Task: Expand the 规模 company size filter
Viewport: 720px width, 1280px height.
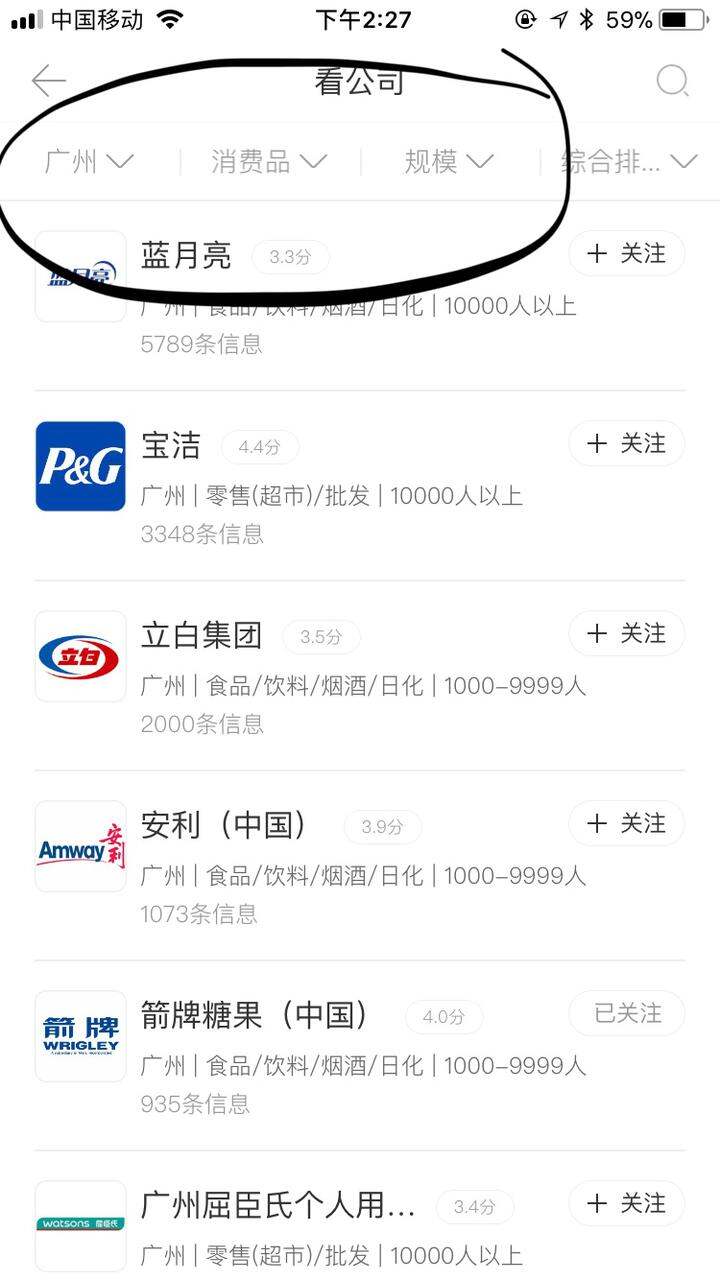Action: [x=449, y=161]
